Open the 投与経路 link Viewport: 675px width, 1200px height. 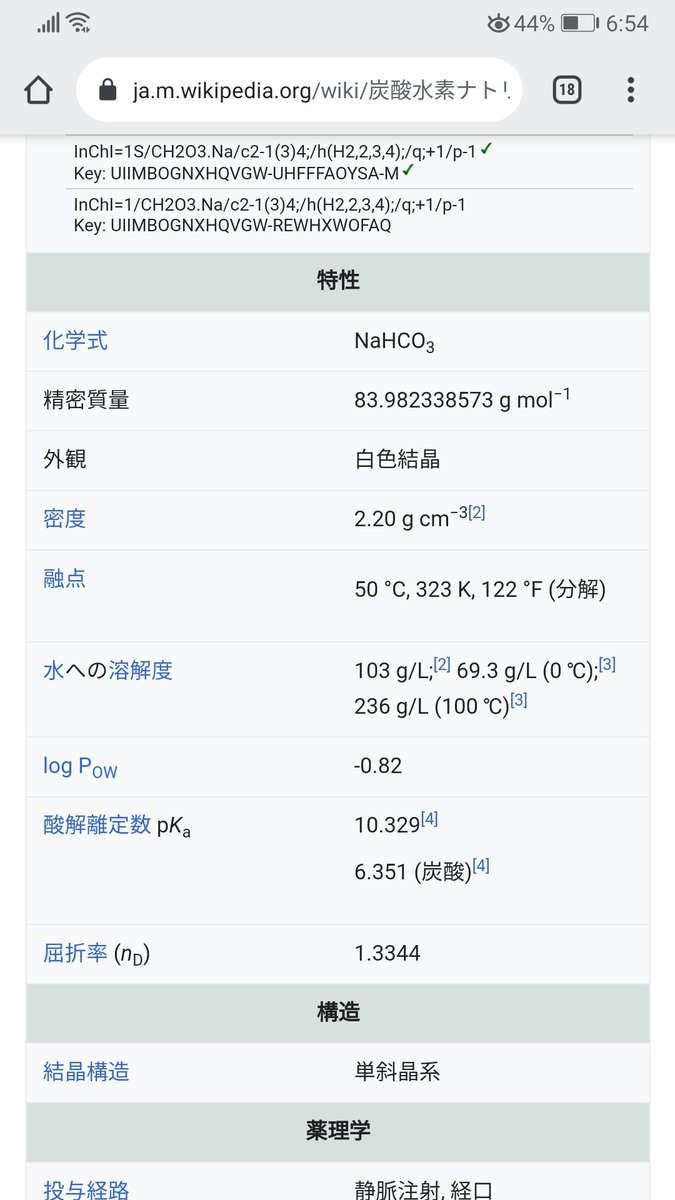(86, 1190)
